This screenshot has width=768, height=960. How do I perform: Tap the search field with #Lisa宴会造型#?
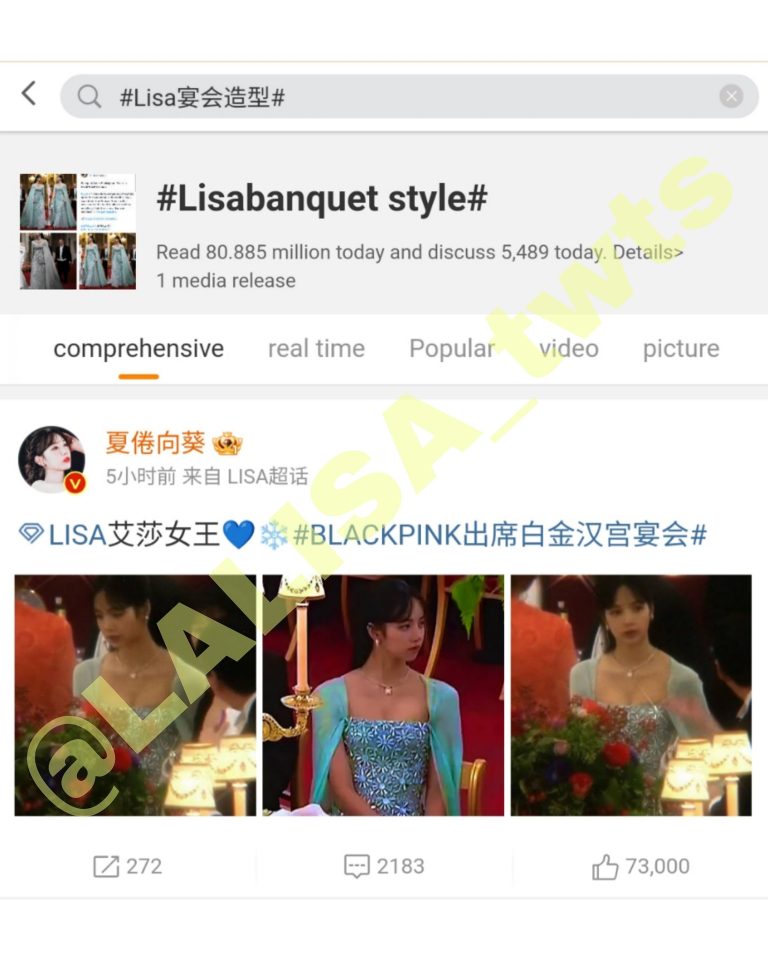coord(400,97)
